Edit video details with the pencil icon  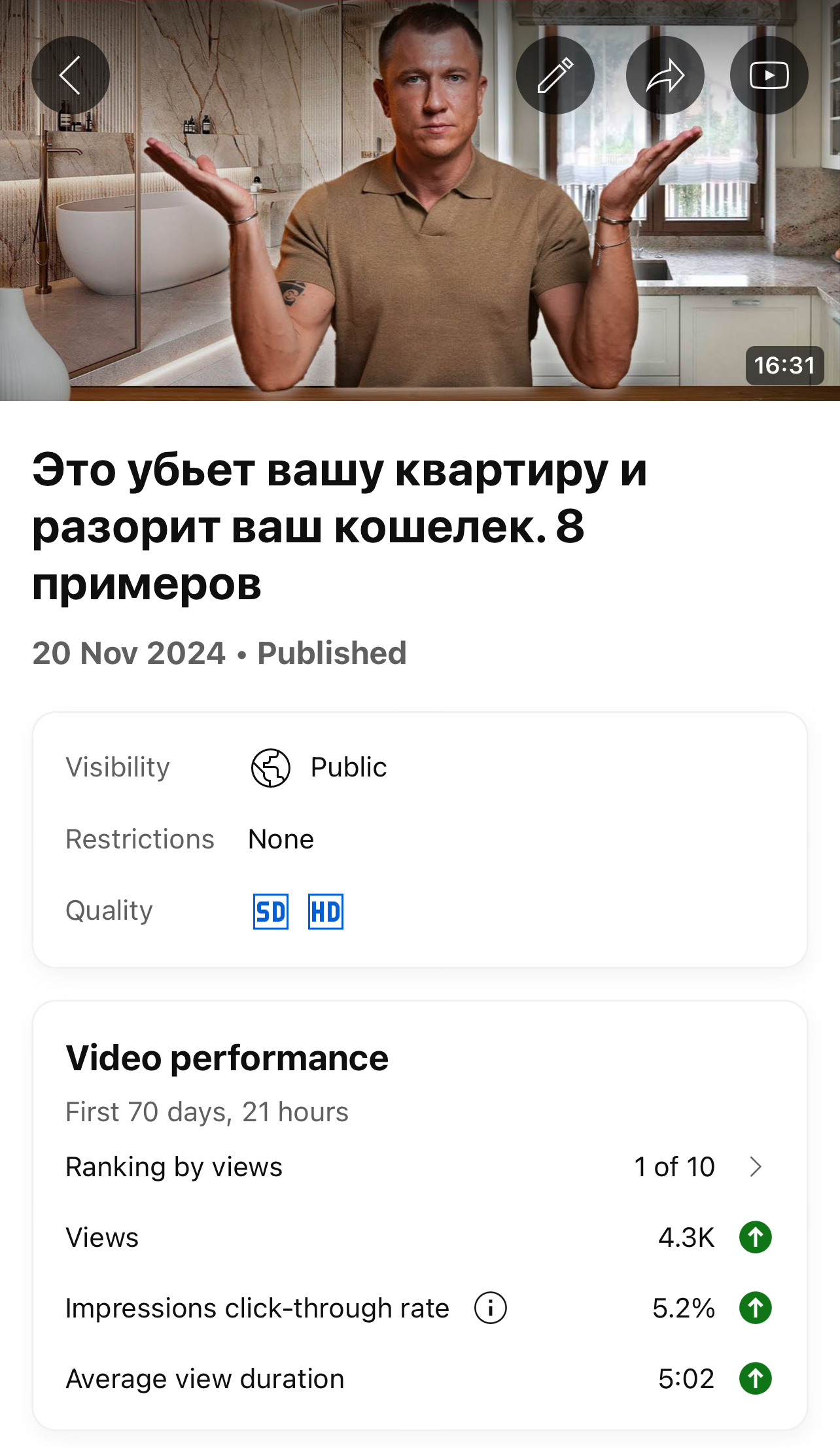555,75
